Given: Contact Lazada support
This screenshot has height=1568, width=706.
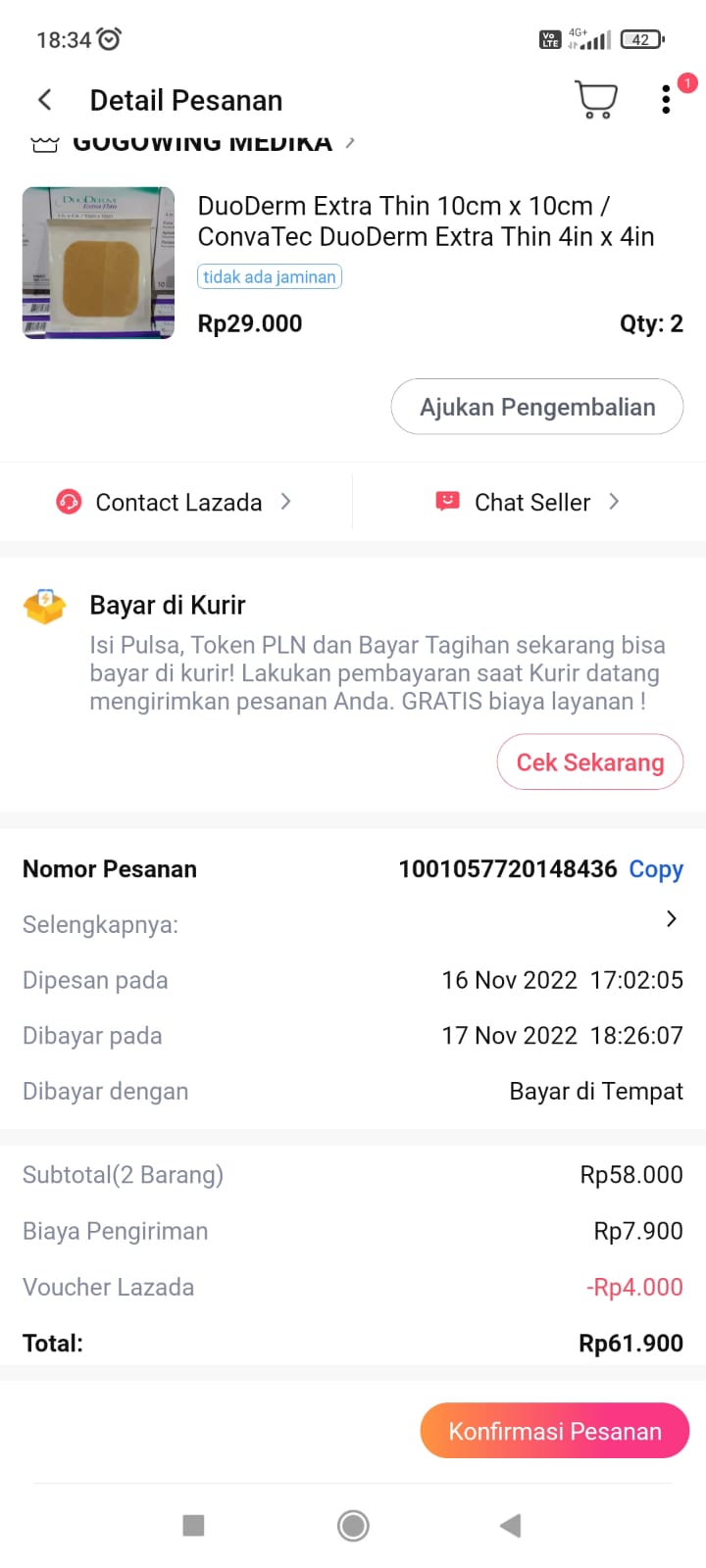Looking at the screenshot, I should pos(175,503).
